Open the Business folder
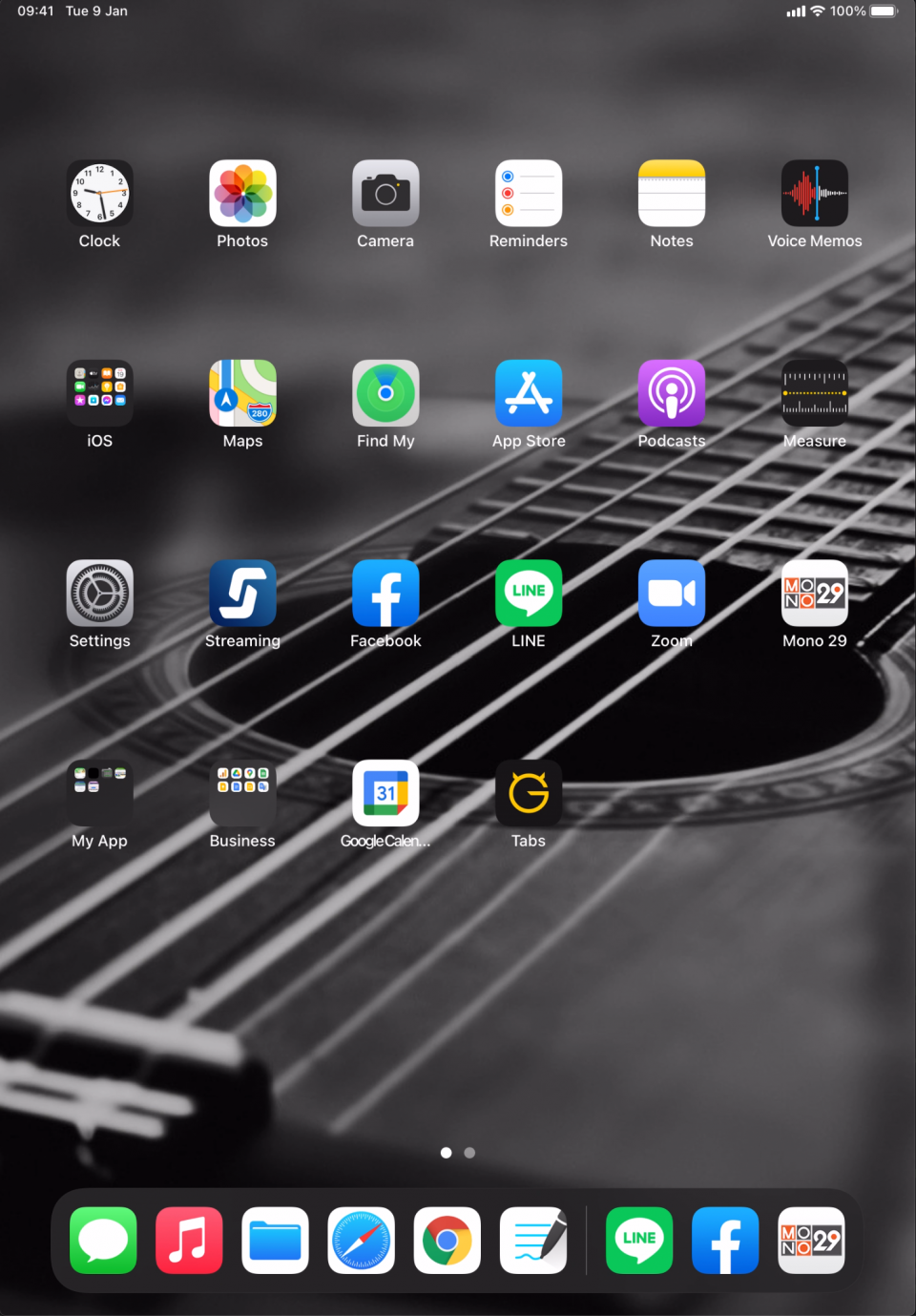 tap(242, 793)
